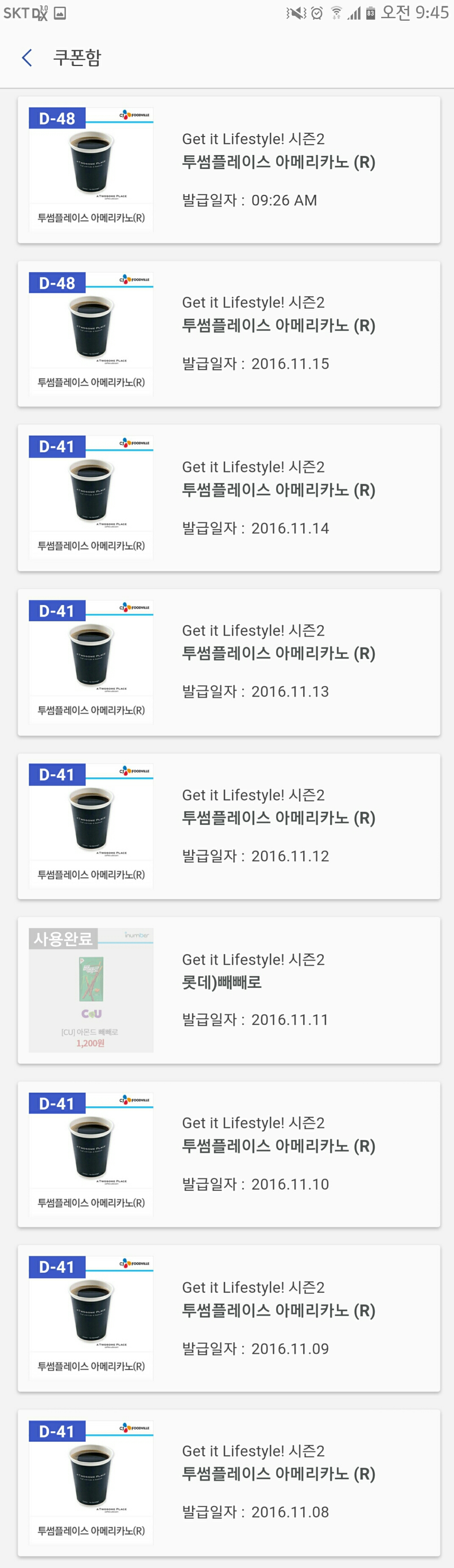The height and width of the screenshot is (1568, 454).
Task: Tap the coupon issued on 2016.11.12
Action: coord(229,826)
